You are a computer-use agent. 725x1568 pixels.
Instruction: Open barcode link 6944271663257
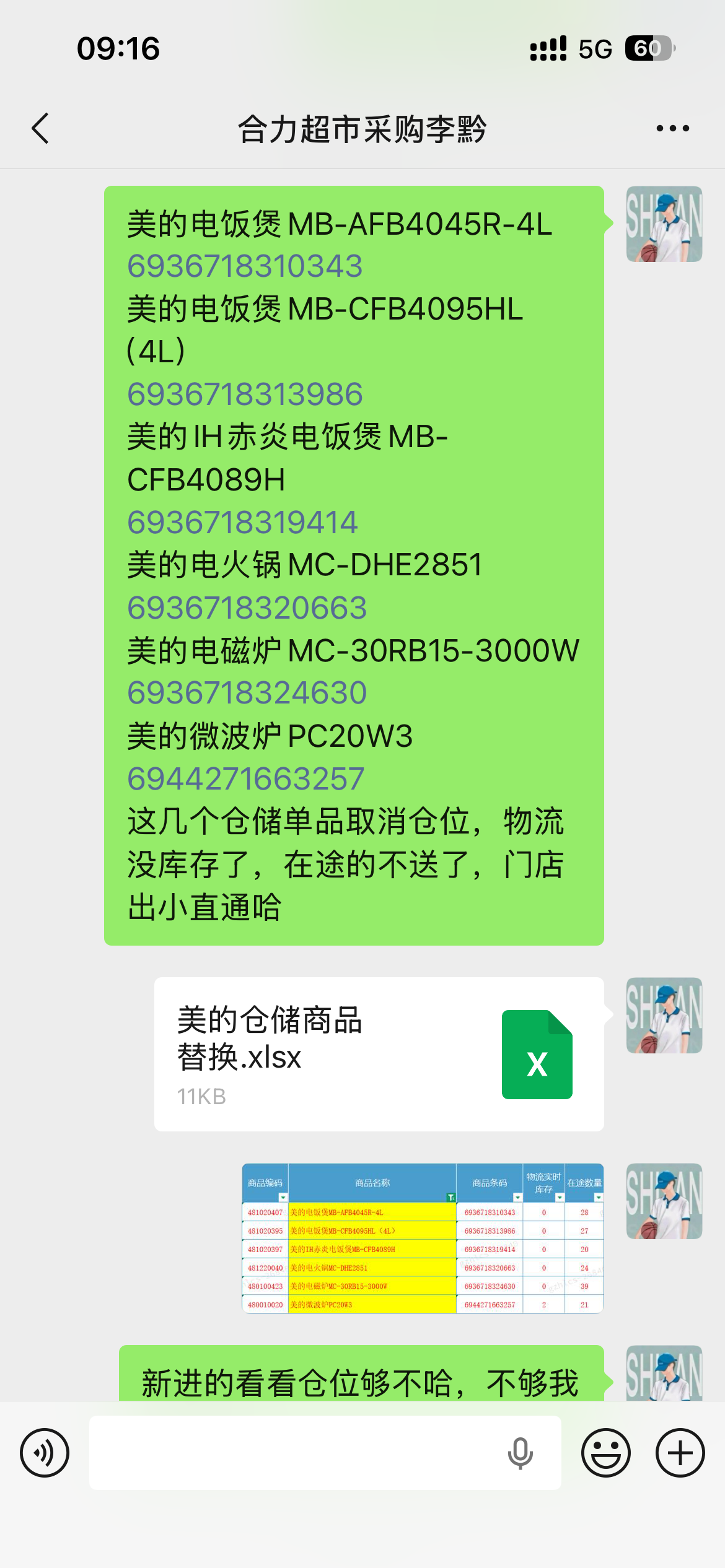click(245, 779)
